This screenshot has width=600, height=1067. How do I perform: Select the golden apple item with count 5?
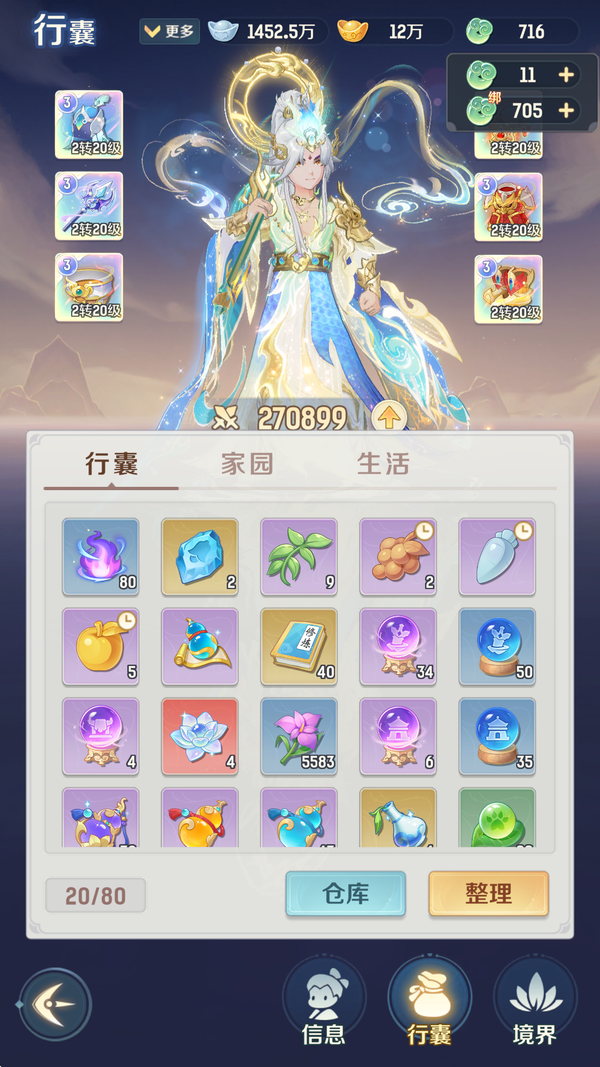(100, 646)
